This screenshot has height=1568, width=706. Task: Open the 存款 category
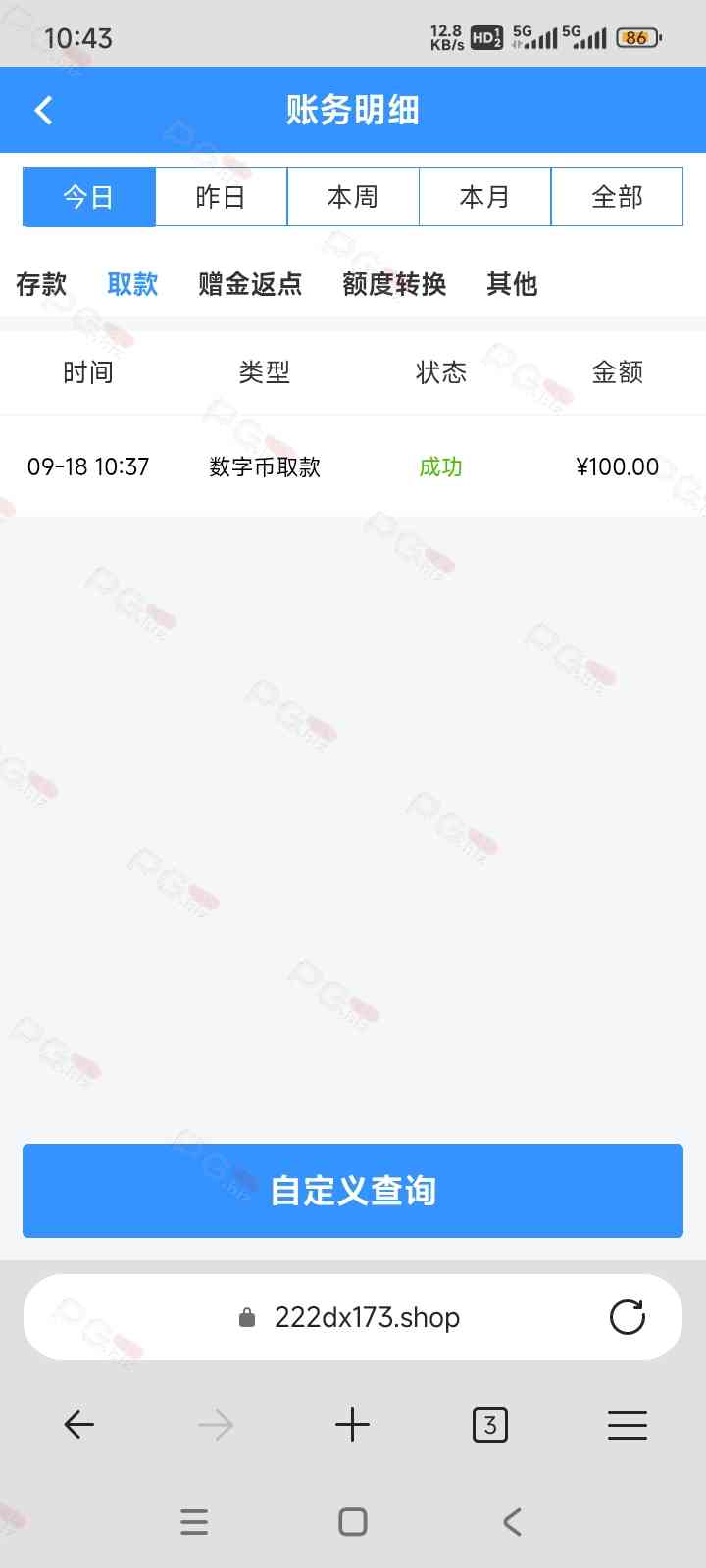point(41,284)
